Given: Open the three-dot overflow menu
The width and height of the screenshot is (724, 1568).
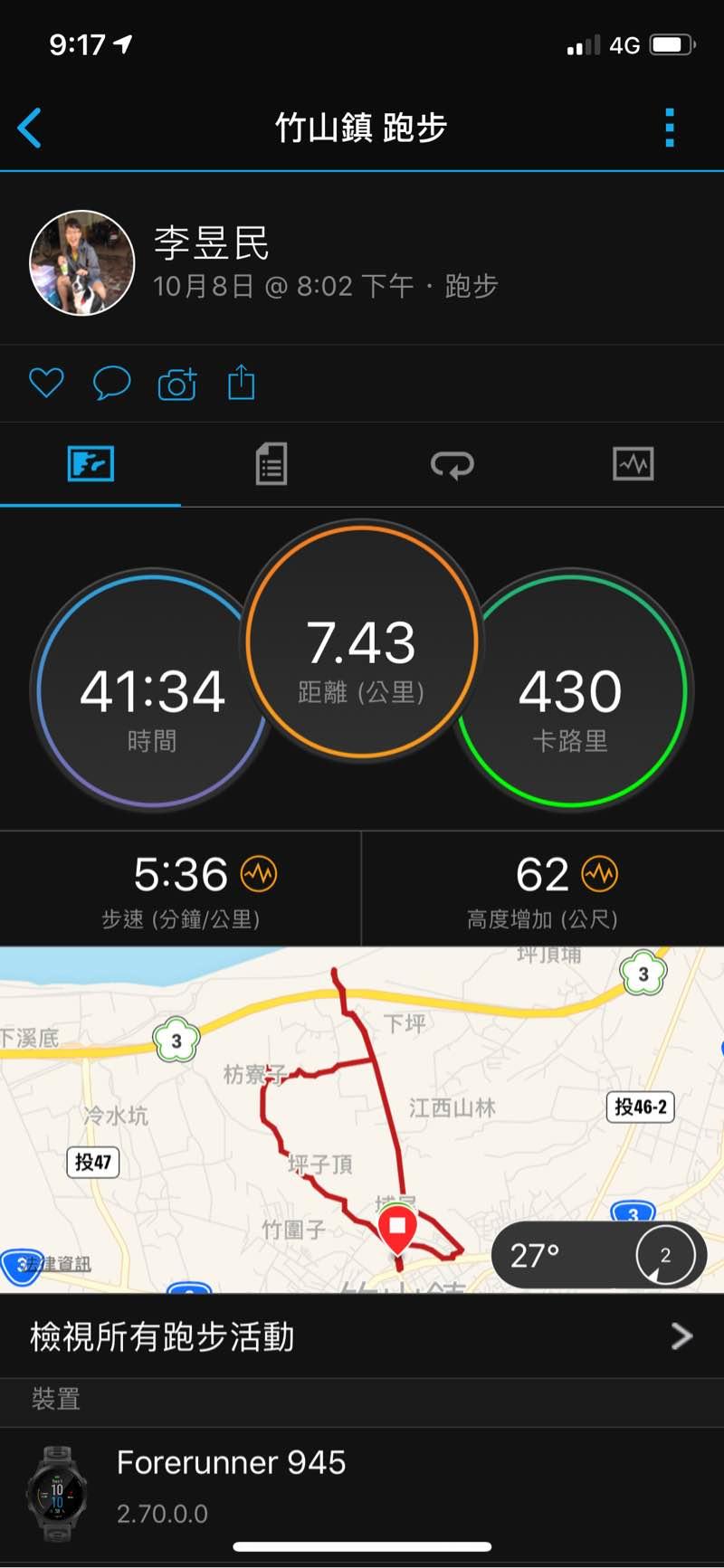Looking at the screenshot, I should (670, 128).
